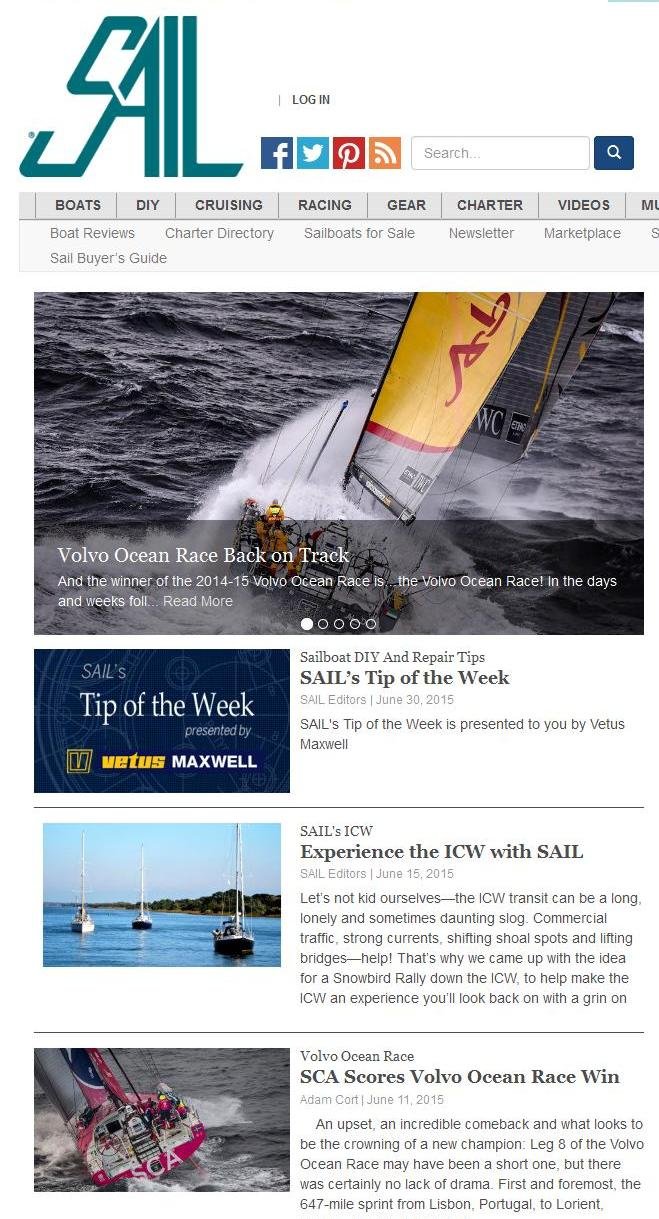Open SAIL's Facebook page
This screenshot has width=659, height=1219.
coord(277,153)
